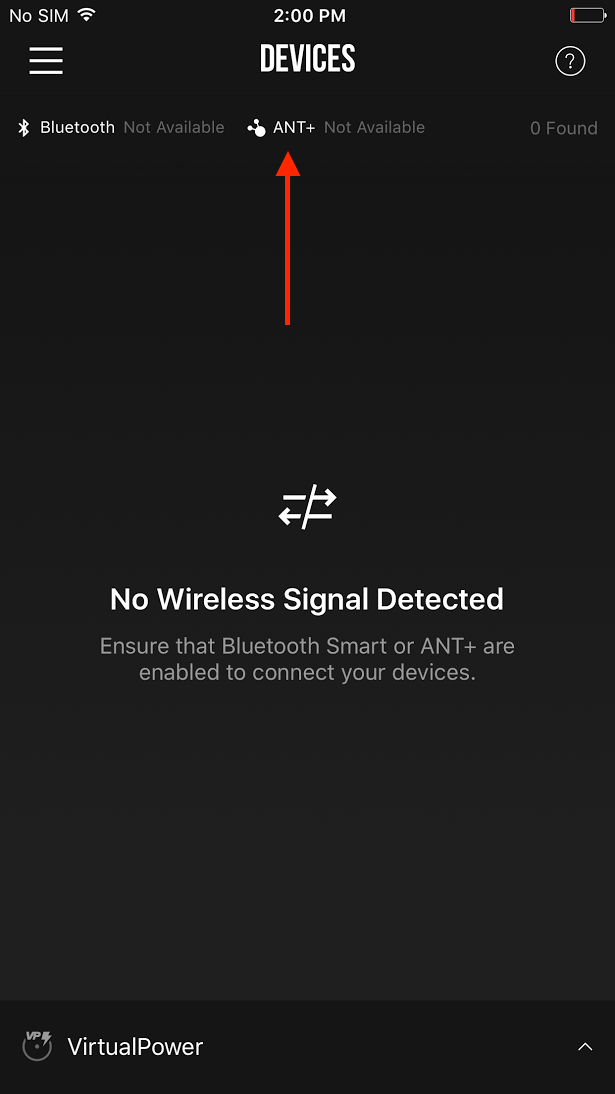Open the hamburger menu
615x1094 pixels.
click(x=46, y=61)
